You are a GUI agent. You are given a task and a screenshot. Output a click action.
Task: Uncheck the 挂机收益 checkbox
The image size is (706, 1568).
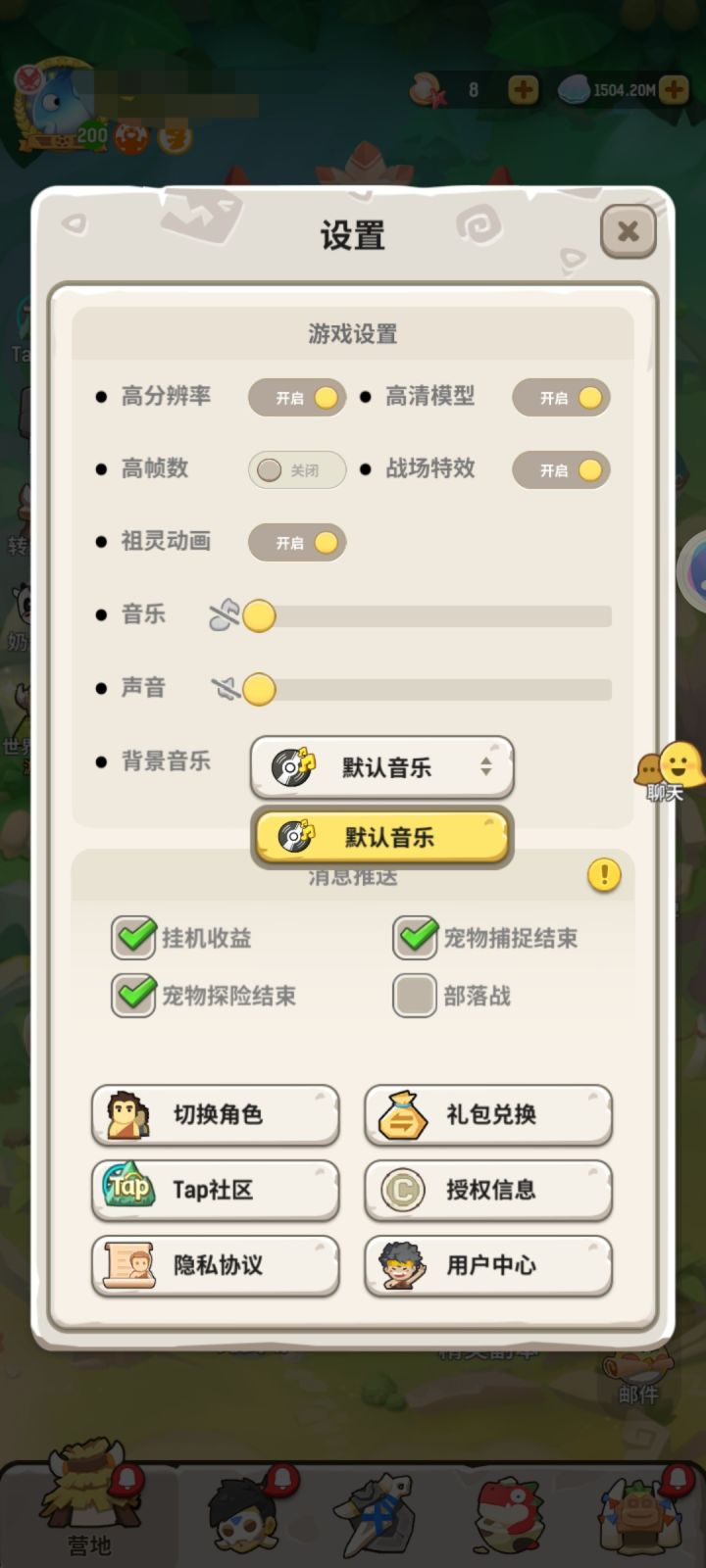[132, 938]
